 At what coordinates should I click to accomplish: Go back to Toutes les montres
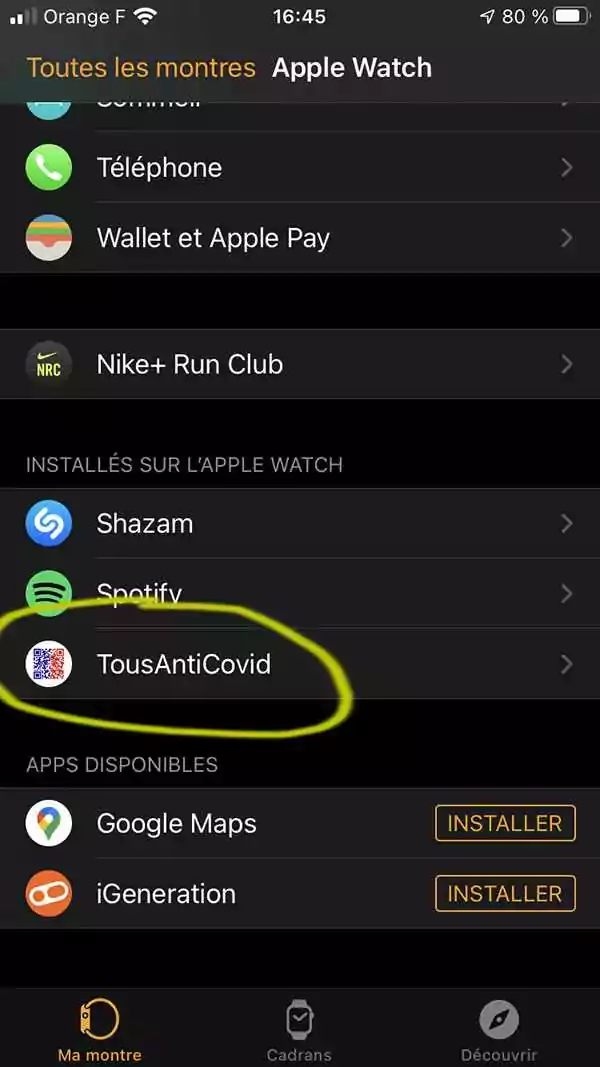(x=141, y=68)
